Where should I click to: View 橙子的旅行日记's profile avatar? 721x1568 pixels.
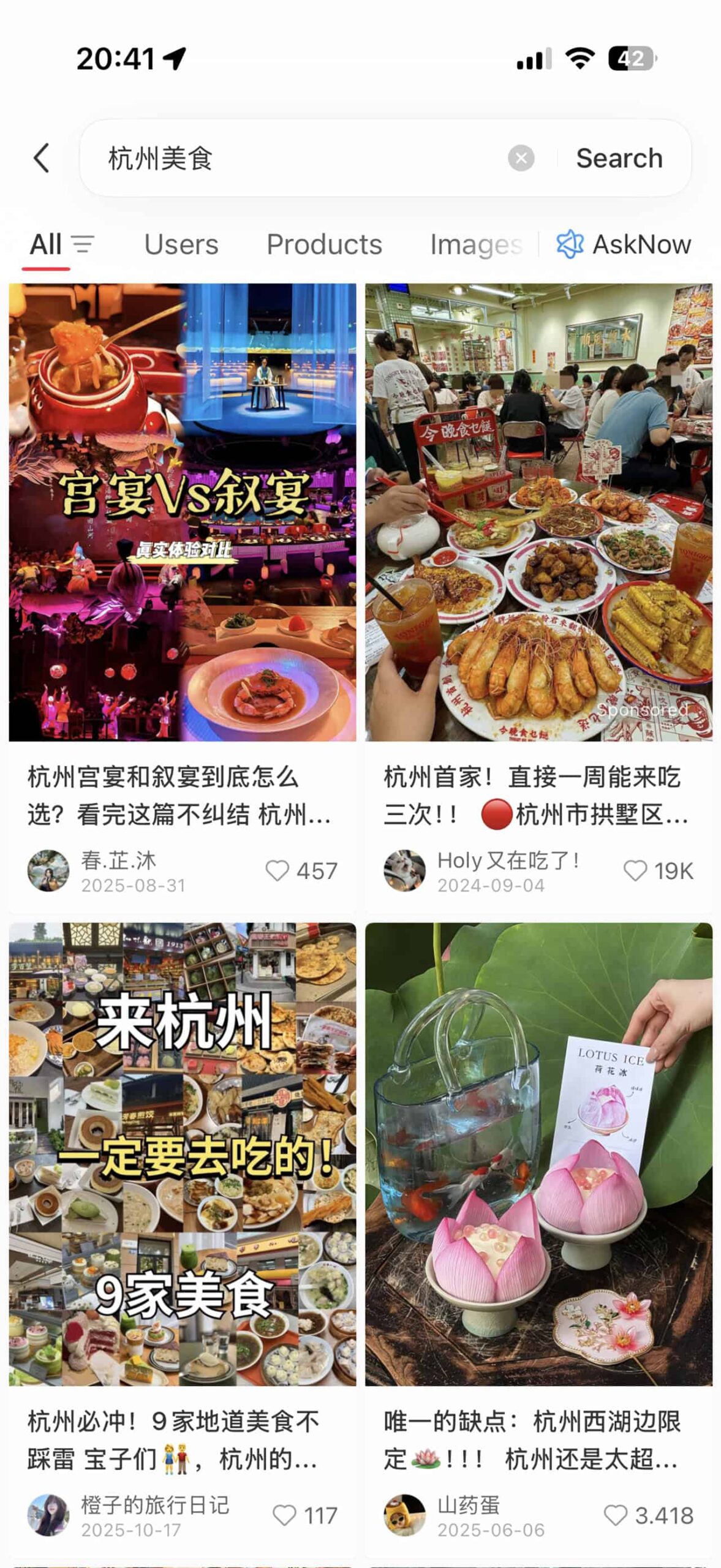(48, 1515)
